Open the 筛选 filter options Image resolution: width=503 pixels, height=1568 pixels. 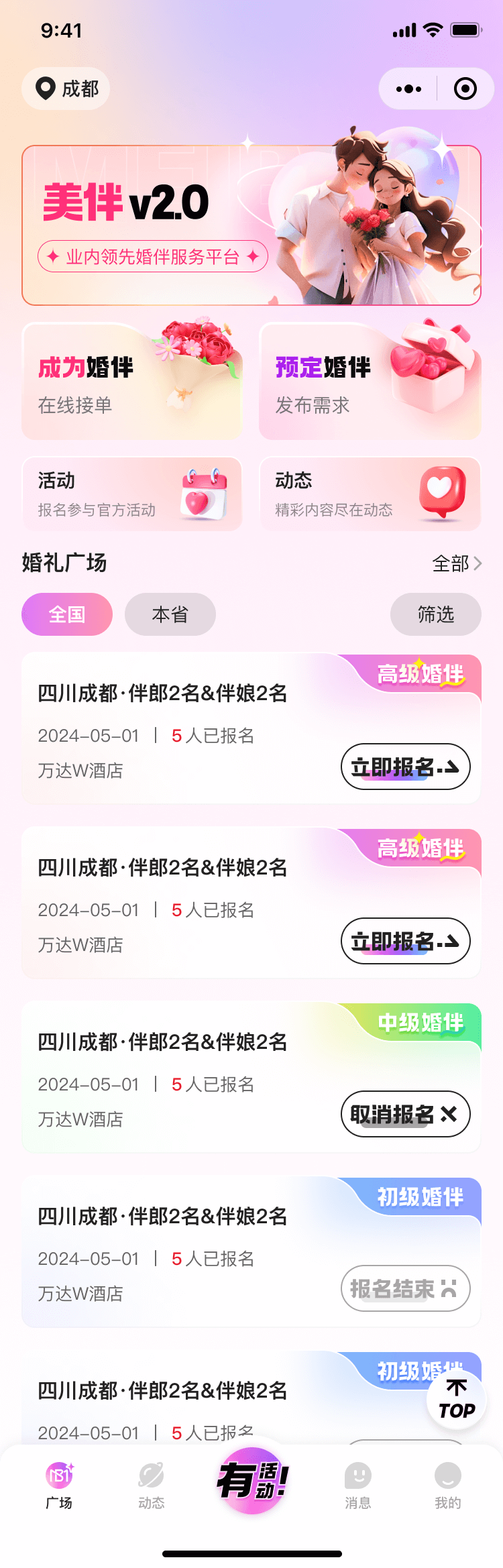[435, 614]
